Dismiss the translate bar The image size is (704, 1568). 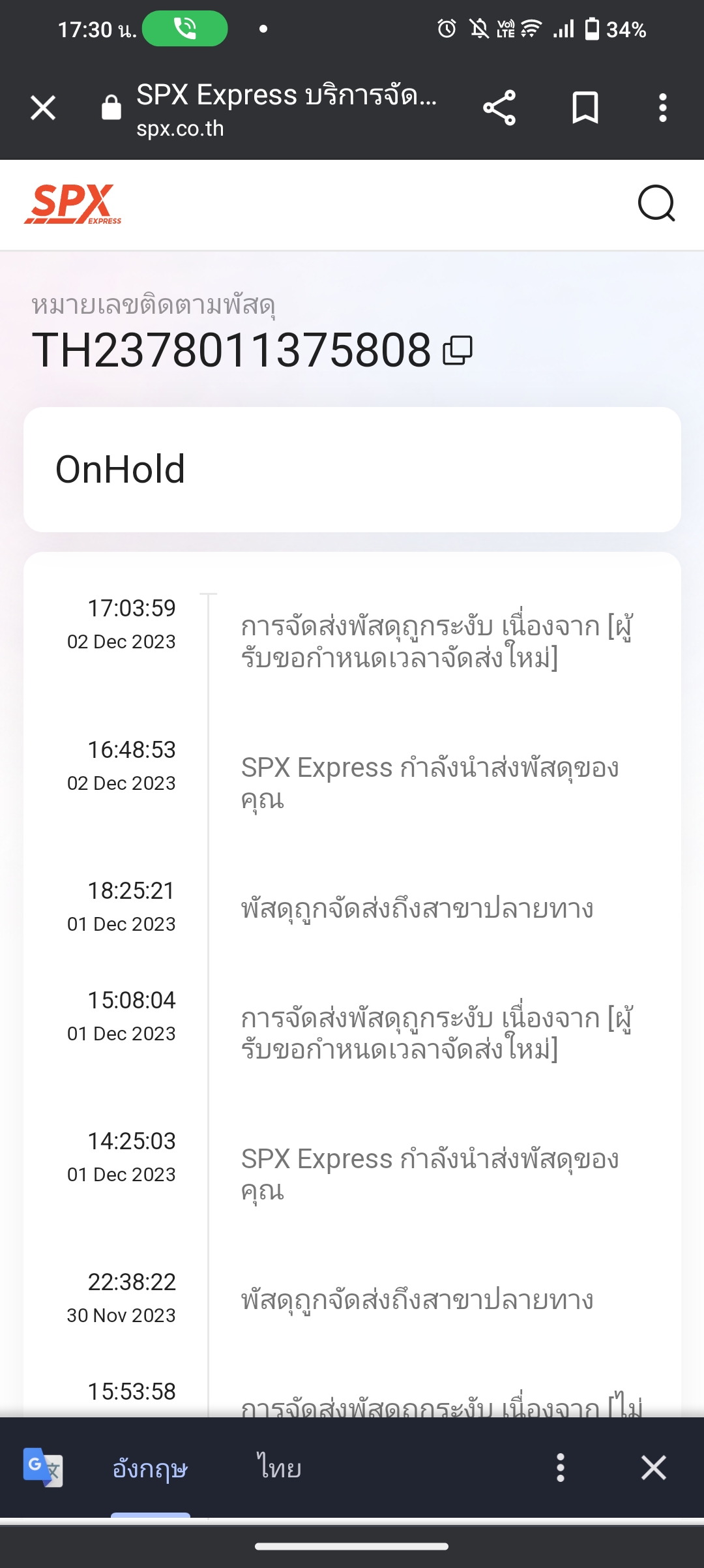tap(653, 1468)
